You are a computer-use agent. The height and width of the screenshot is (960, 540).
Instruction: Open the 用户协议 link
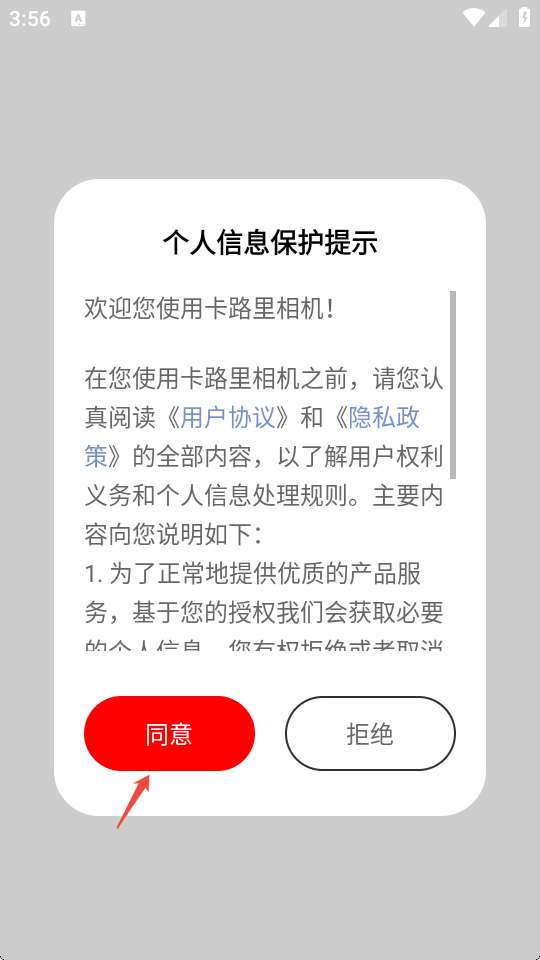pos(227,418)
